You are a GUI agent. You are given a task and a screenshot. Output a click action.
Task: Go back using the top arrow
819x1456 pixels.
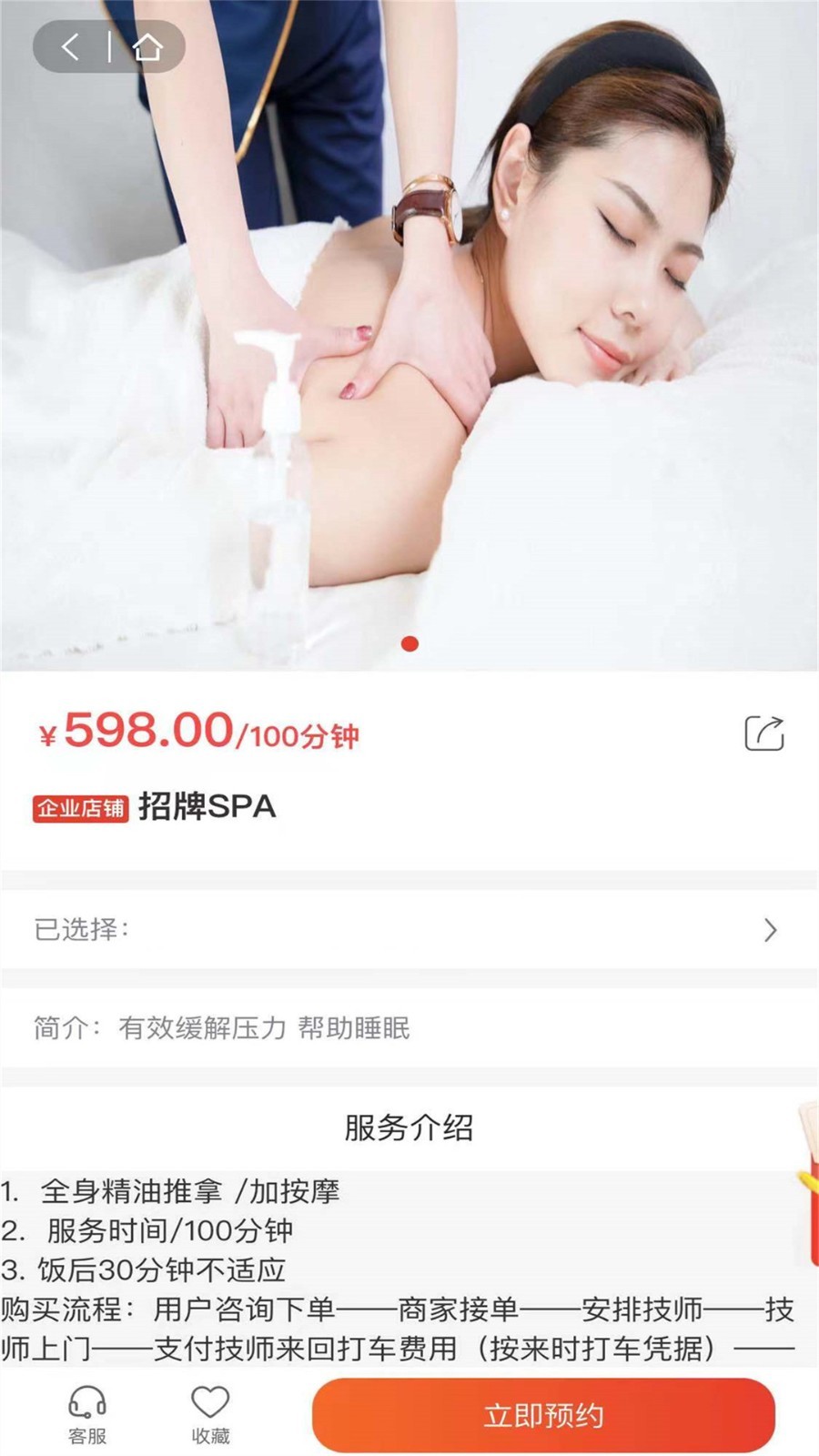point(70,46)
